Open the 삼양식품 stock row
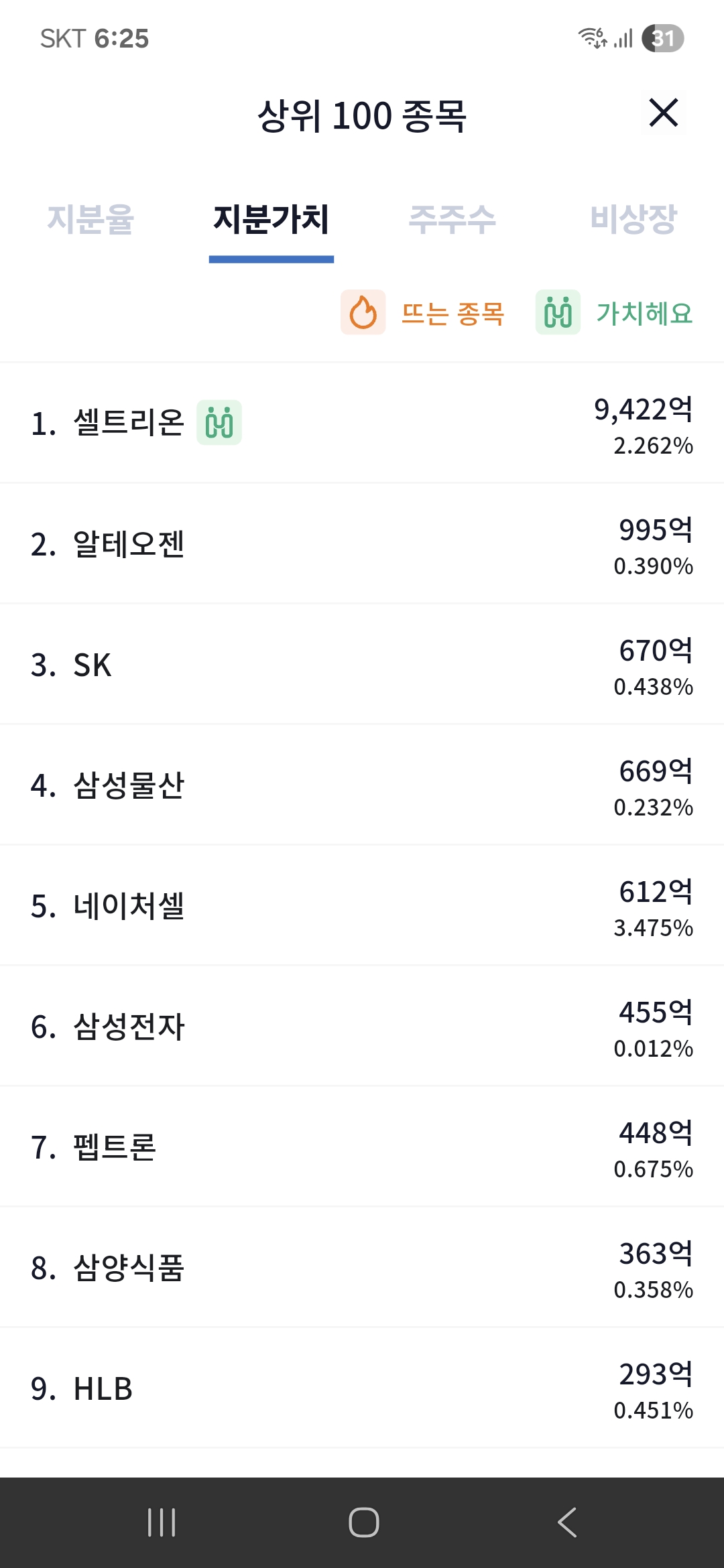The image size is (724, 1568). pos(362,1267)
